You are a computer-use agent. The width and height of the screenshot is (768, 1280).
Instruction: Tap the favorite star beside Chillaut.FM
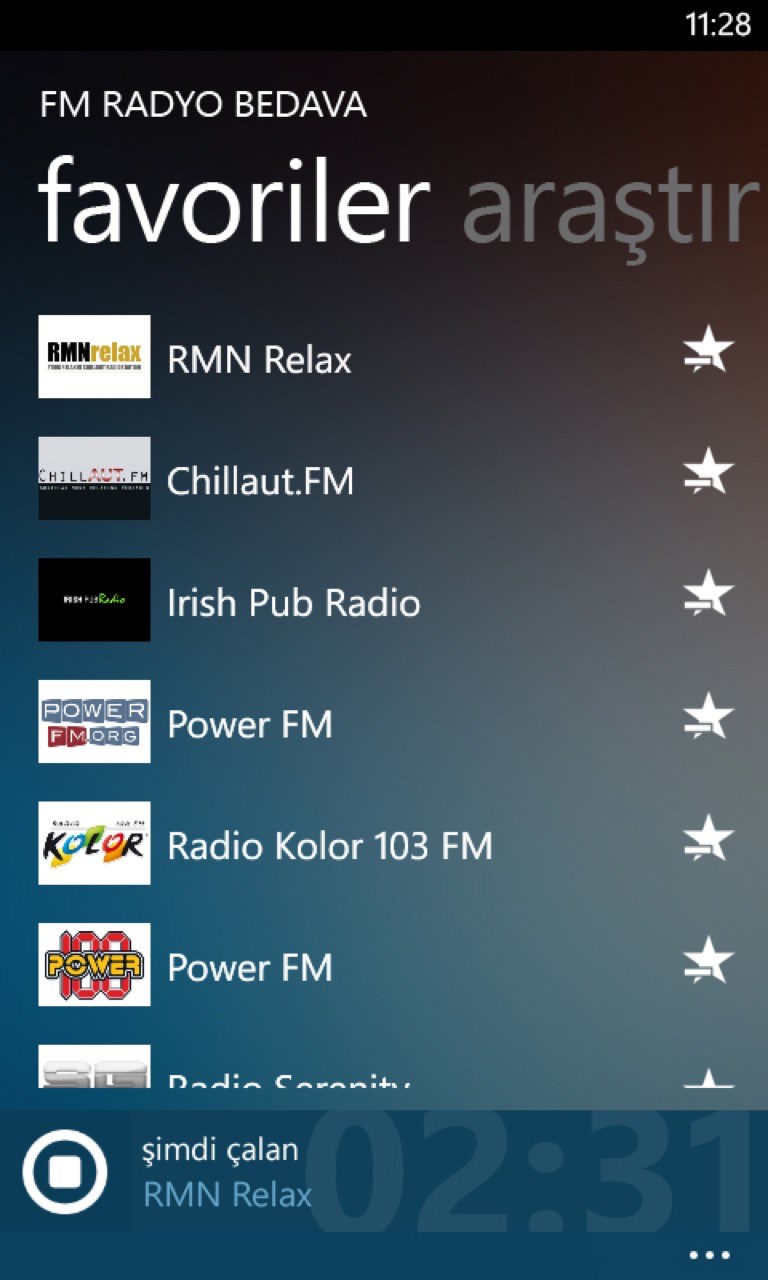[x=708, y=473]
